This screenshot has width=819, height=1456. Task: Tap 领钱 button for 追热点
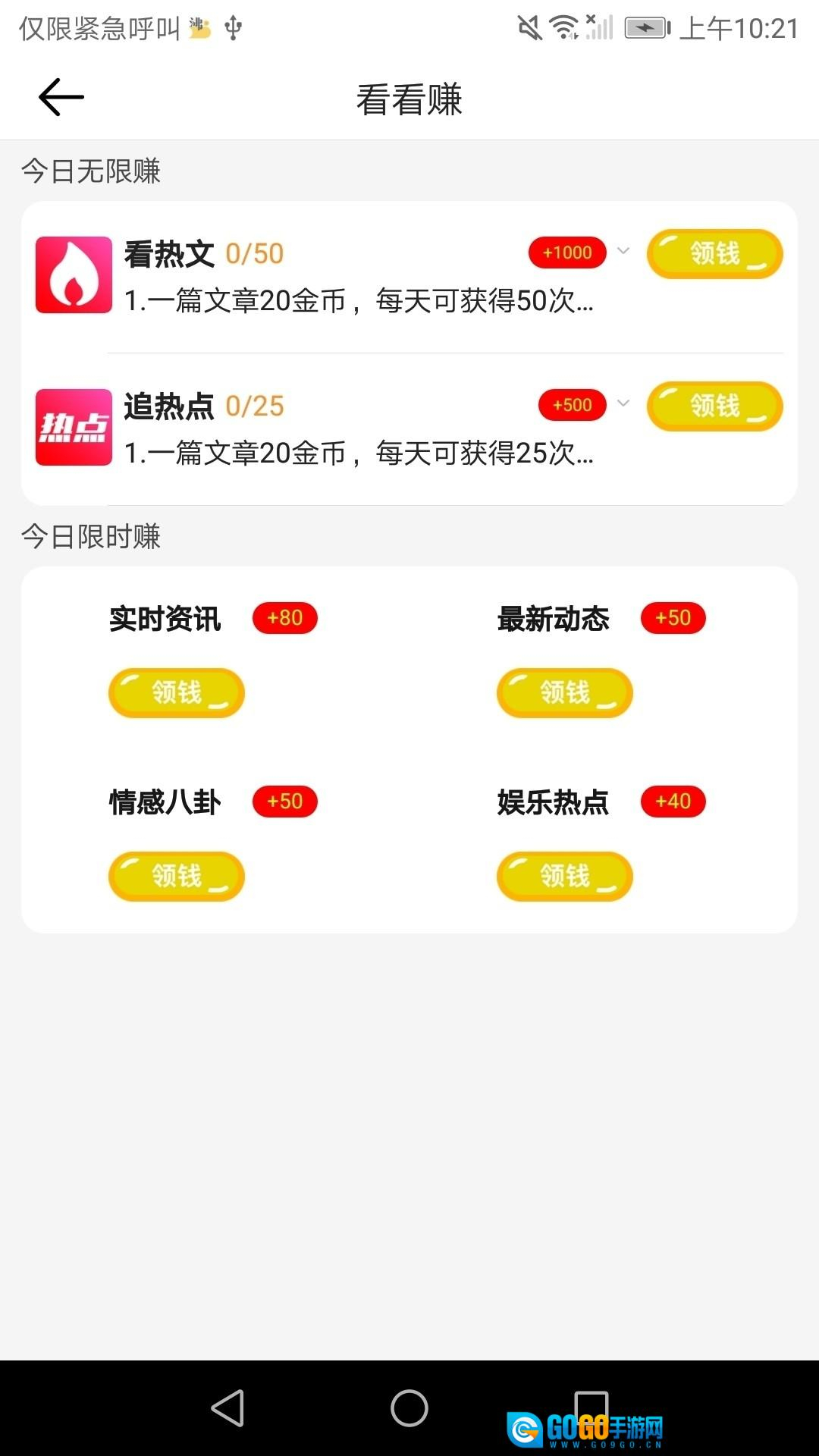pos(714,406)
